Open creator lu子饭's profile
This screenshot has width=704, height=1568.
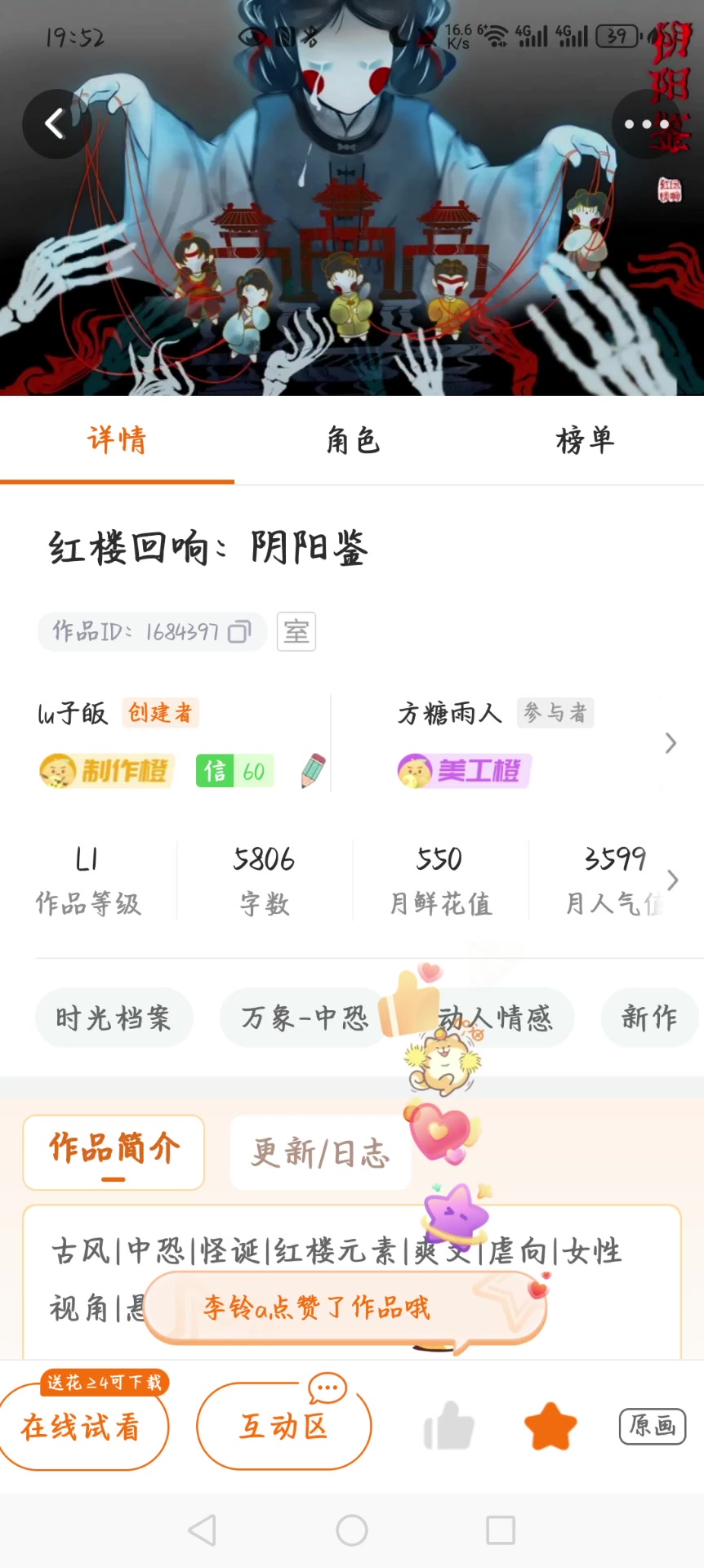(x=73, y=713)
